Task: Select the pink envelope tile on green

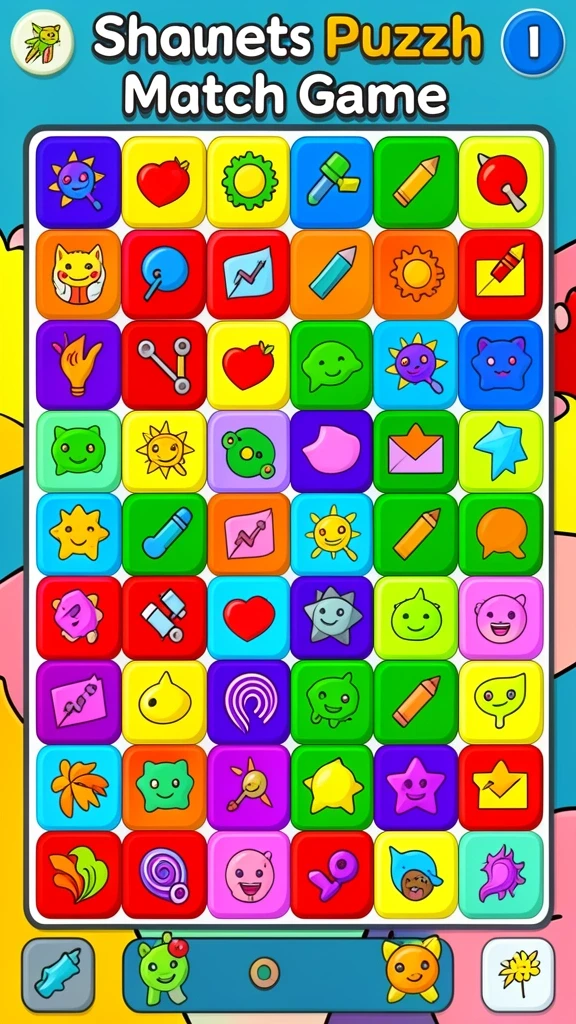Action: pos(415,451)
